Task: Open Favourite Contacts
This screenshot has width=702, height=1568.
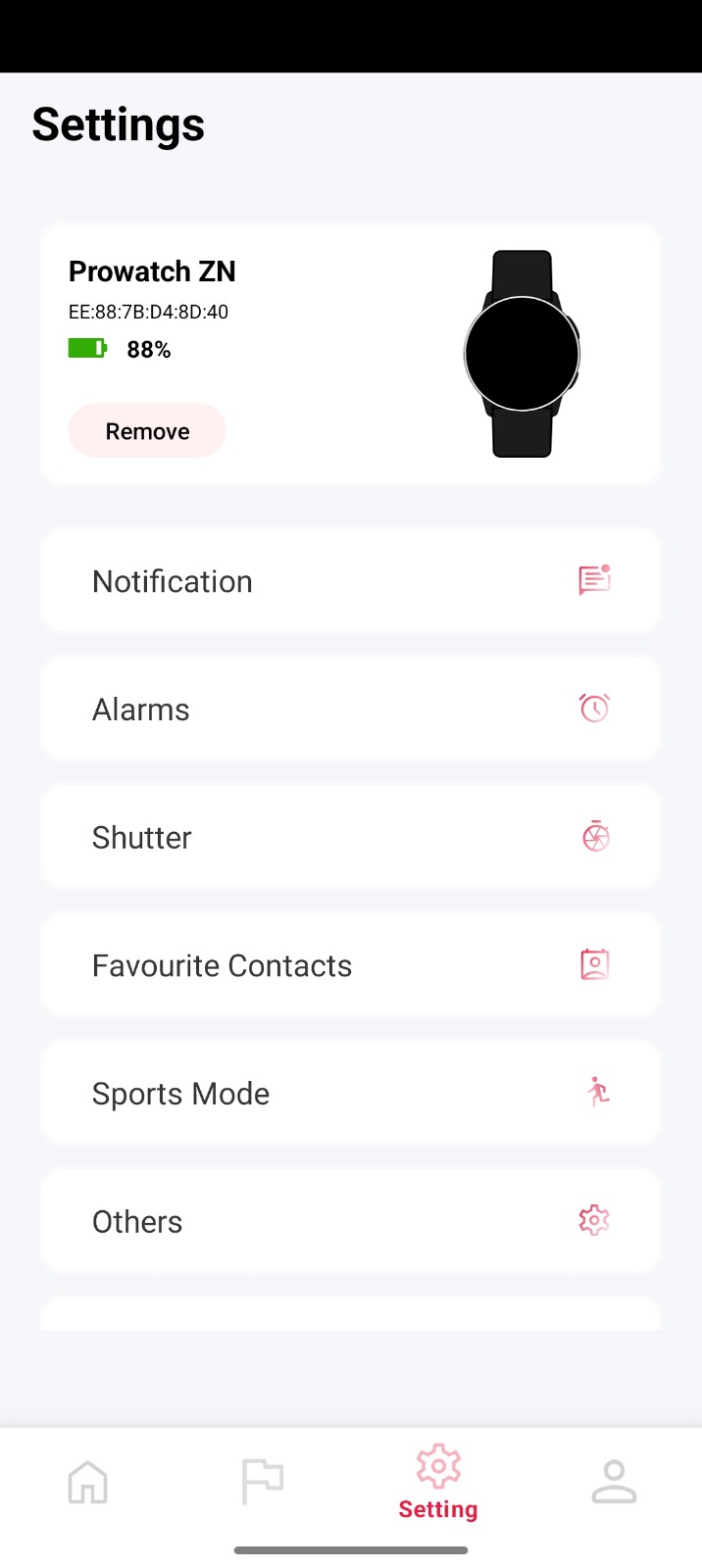Action: [350, 965]
